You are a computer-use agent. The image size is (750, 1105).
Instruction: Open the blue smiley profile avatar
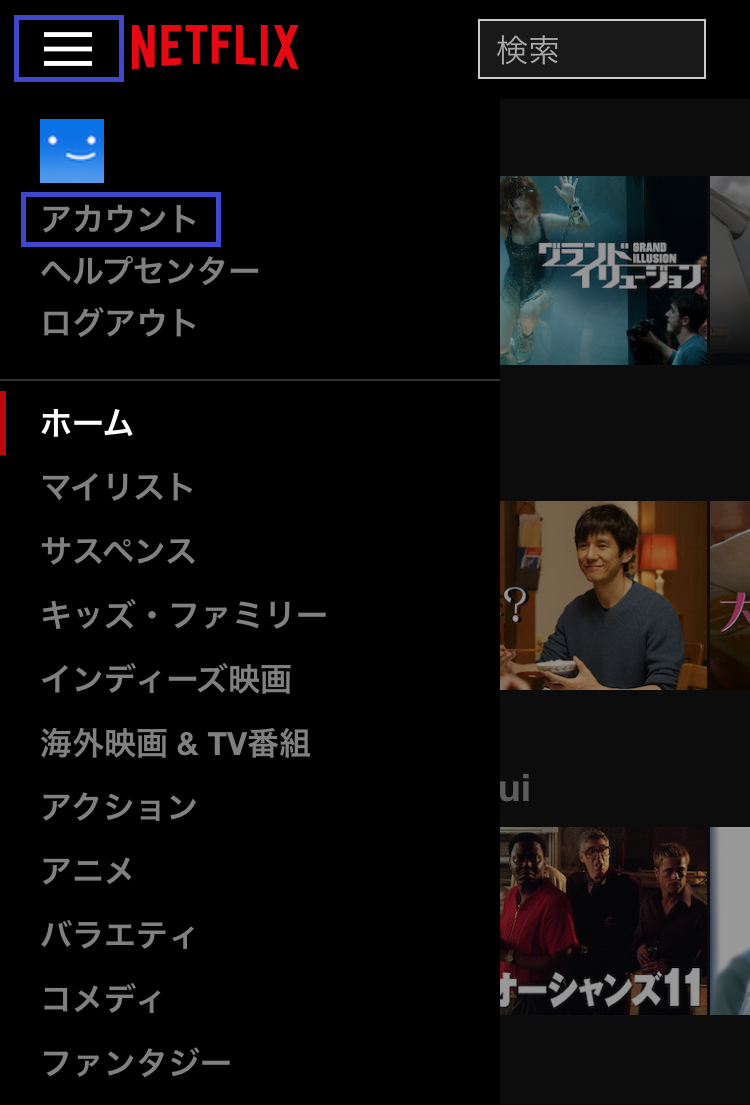(x=72, y=151)
